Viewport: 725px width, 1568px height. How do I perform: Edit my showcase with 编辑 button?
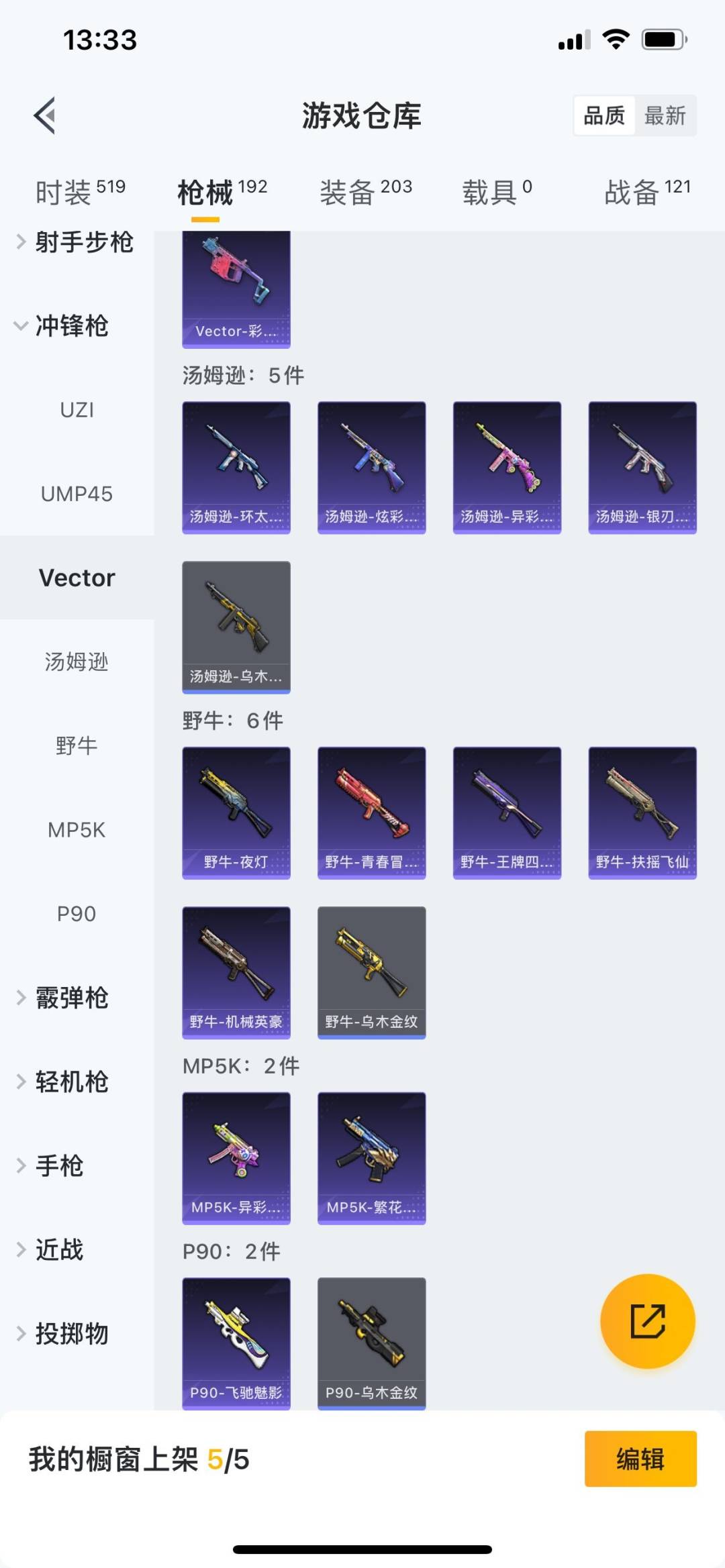640,1459
